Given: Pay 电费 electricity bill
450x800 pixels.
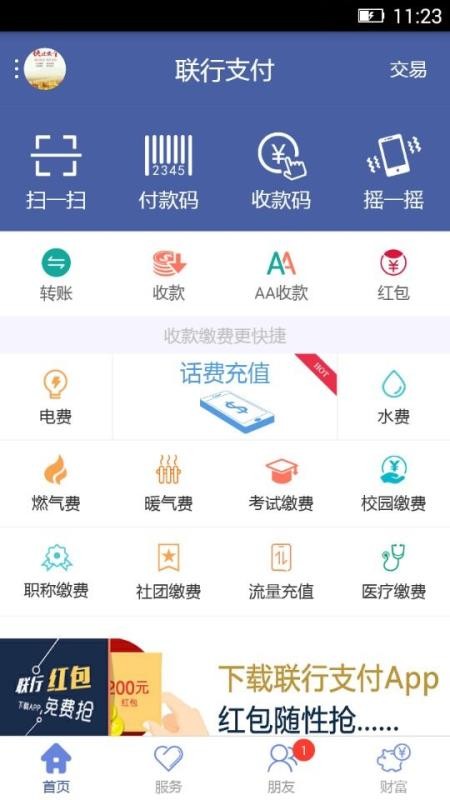Looking at the screenshot, I should point(56,397).
